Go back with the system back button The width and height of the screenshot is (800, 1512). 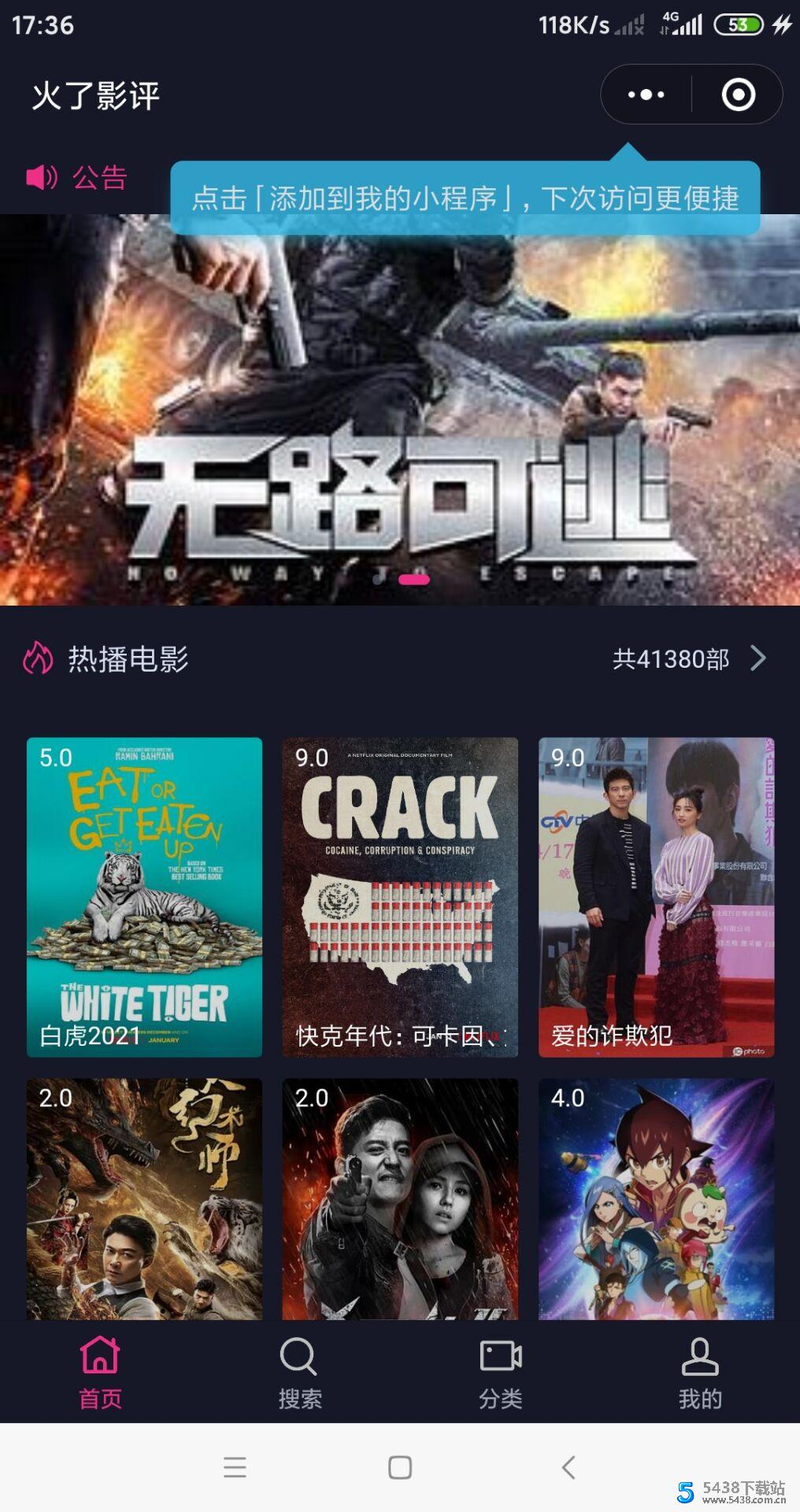569,1467
